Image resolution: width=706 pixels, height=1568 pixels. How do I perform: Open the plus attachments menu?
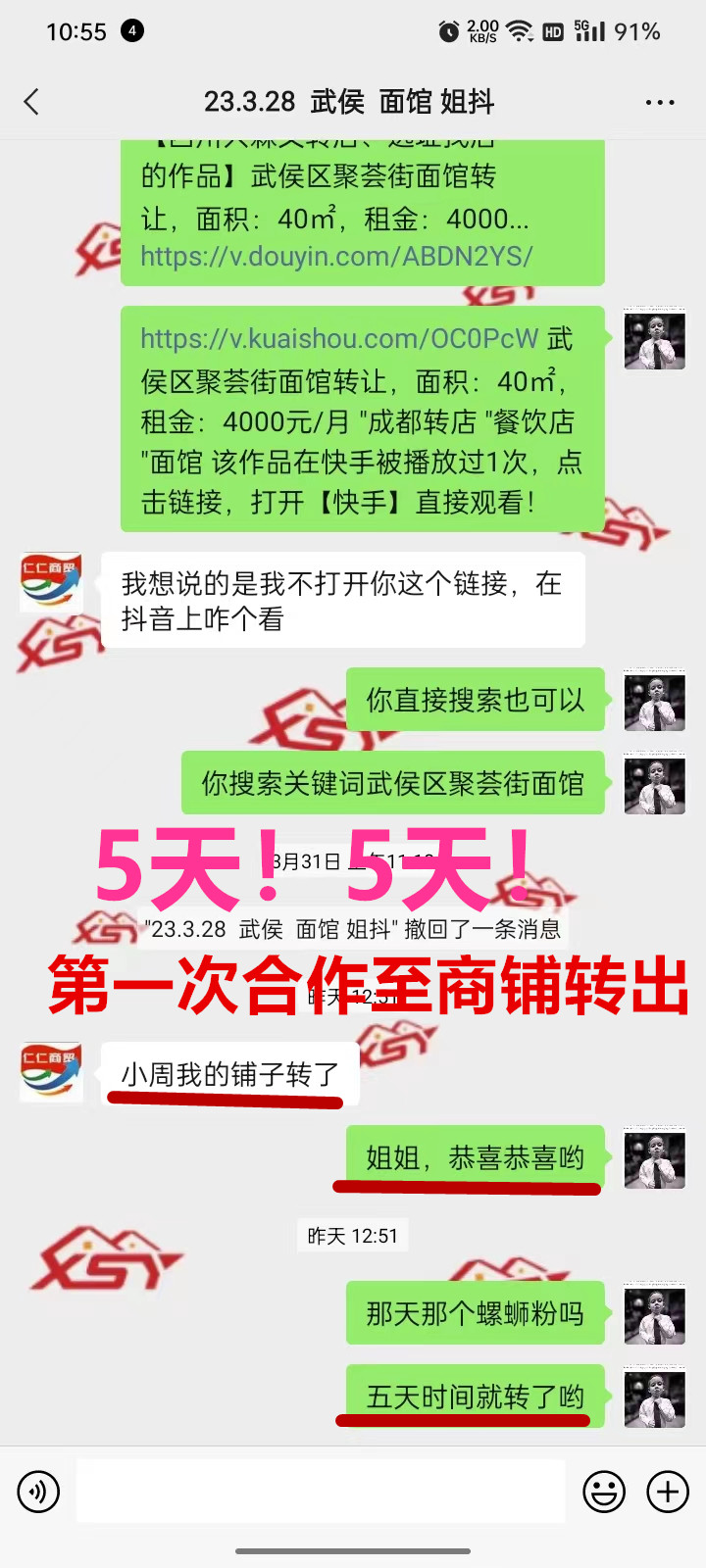668,1493
